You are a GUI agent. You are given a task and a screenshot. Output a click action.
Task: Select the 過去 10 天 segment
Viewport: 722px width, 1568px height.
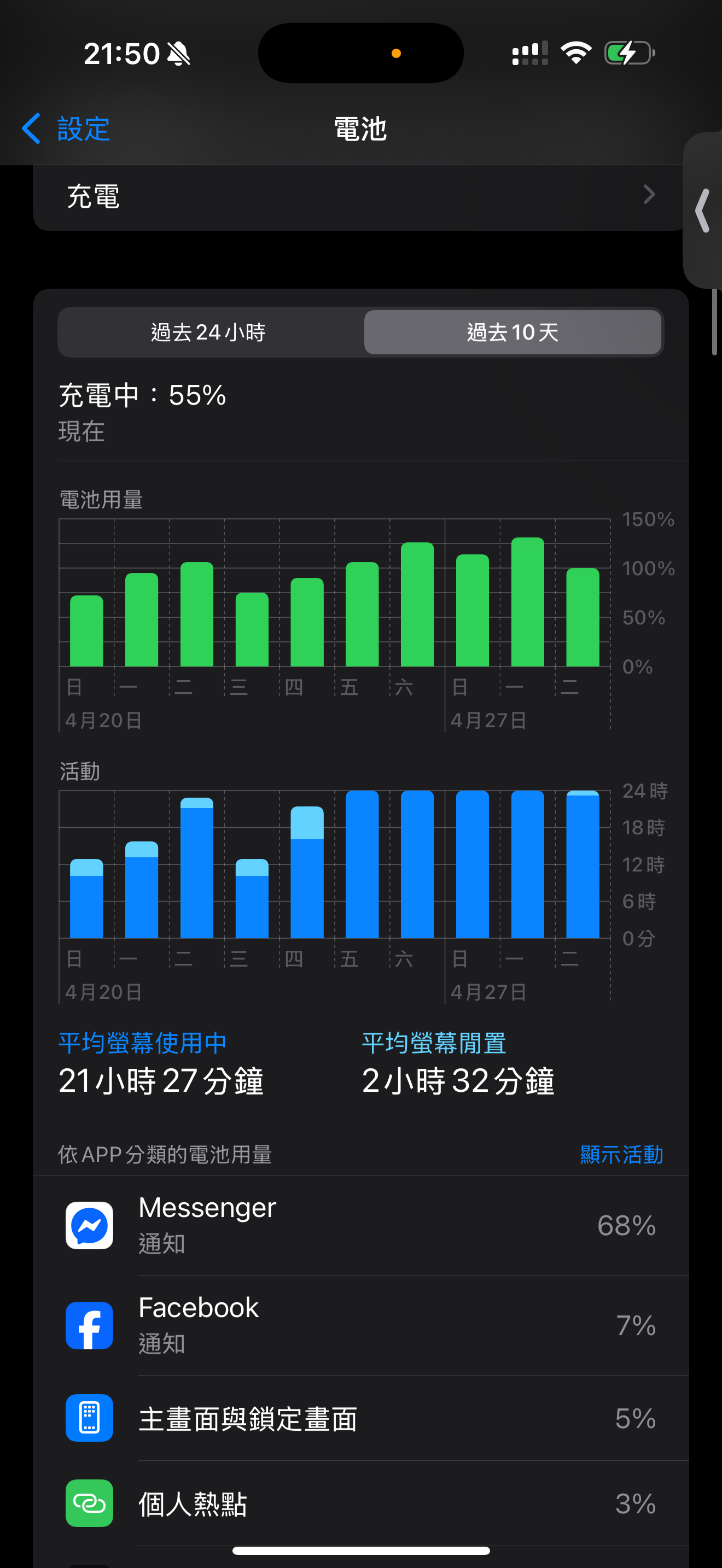(513, 332)
